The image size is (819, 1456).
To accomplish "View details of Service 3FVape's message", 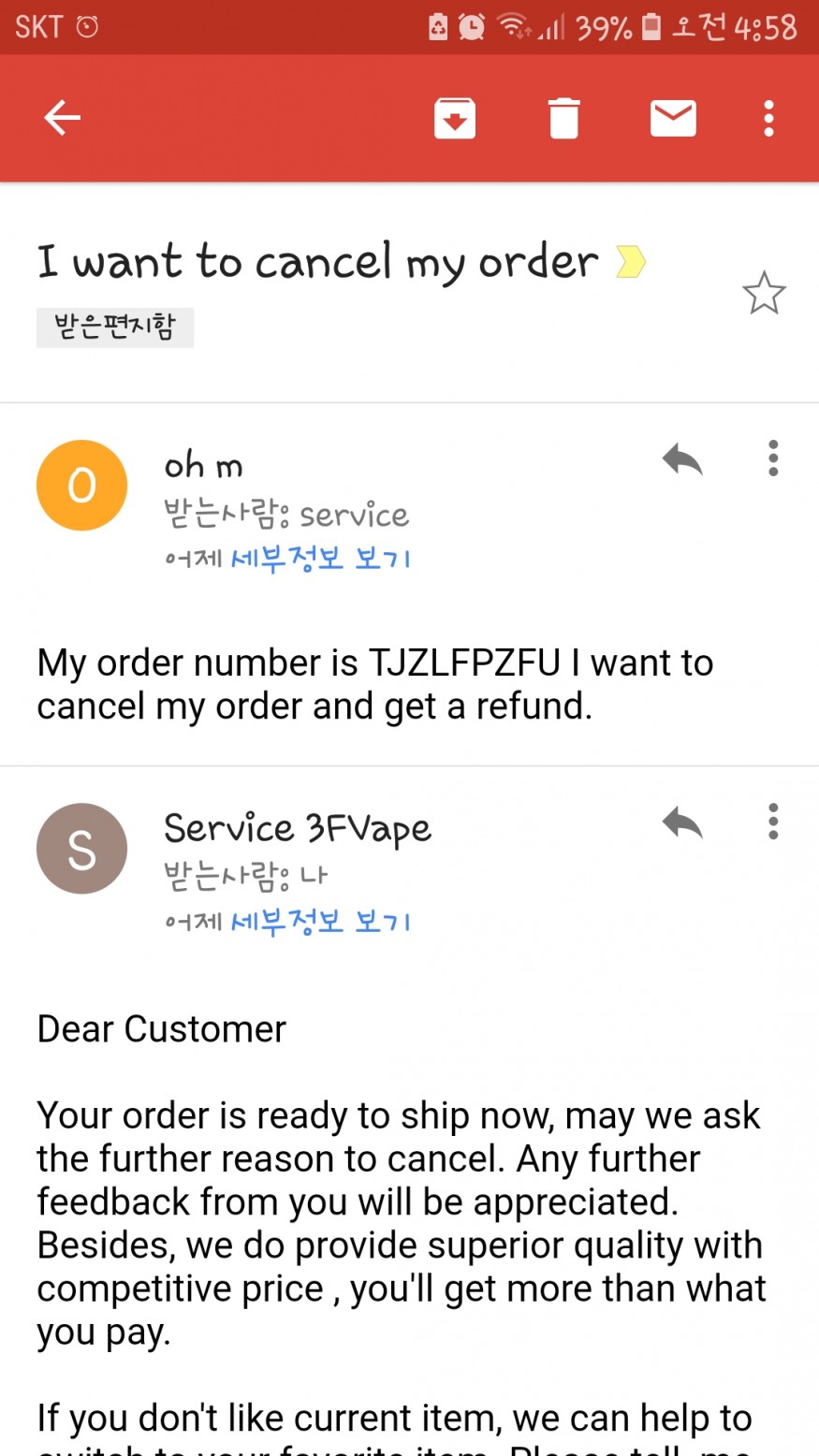I will [x=320, y=922].
